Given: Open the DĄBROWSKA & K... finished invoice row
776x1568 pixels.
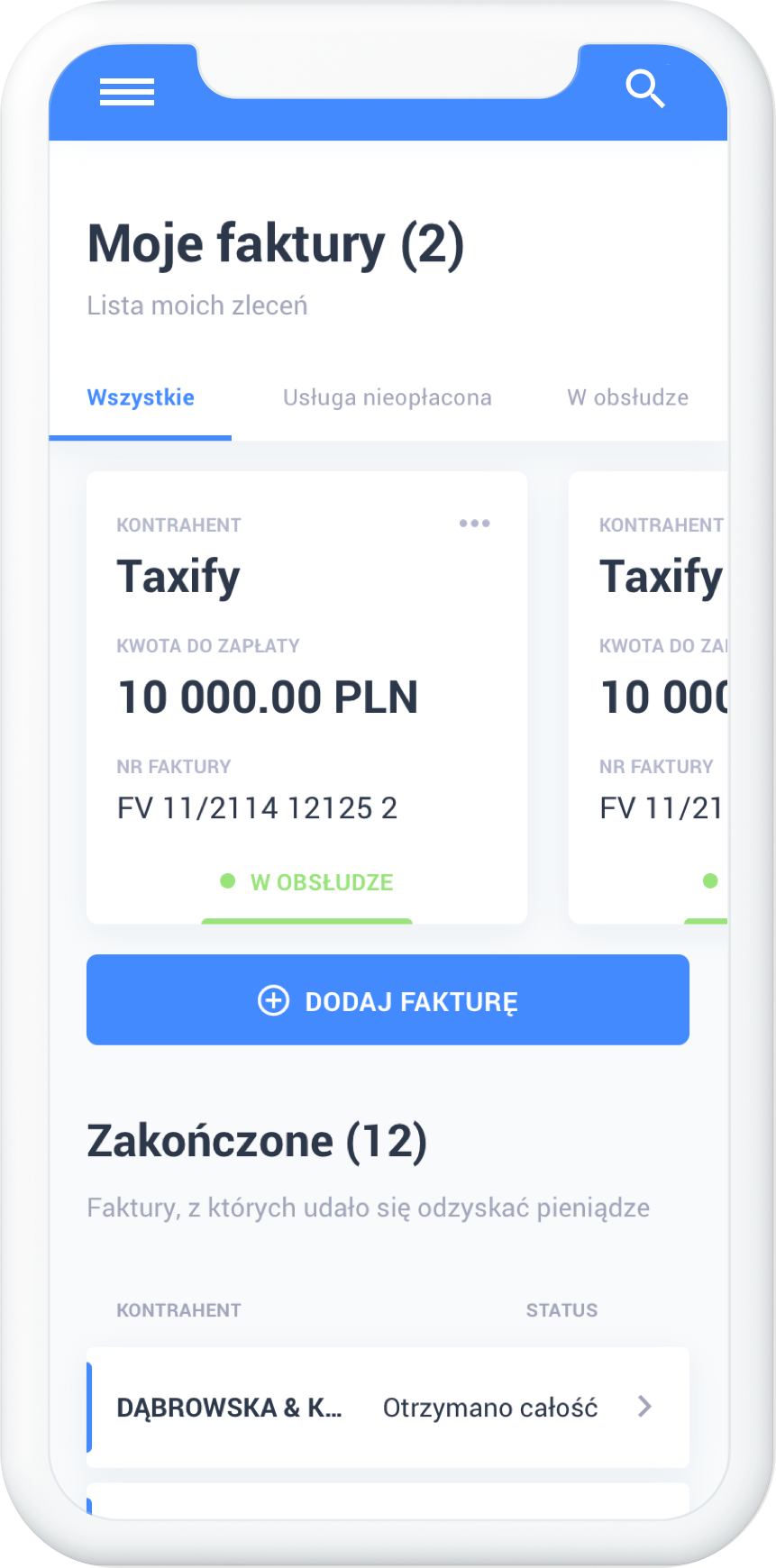Looking at the screenshot, I should [388, 1408].
